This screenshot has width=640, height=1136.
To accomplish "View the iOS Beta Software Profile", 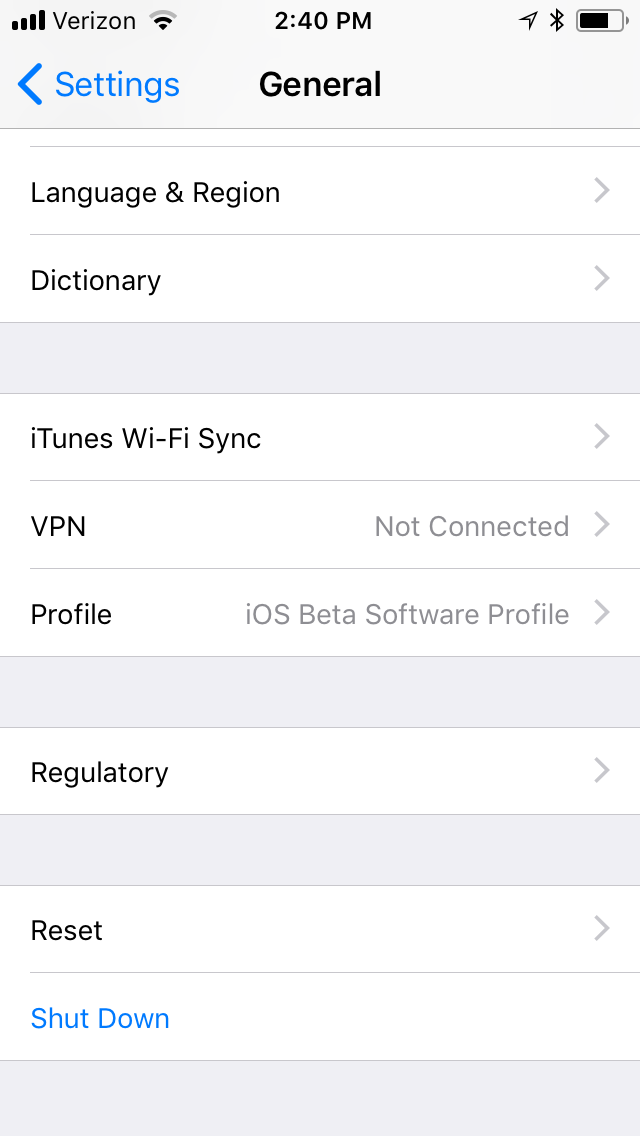I will click(320, 614).
